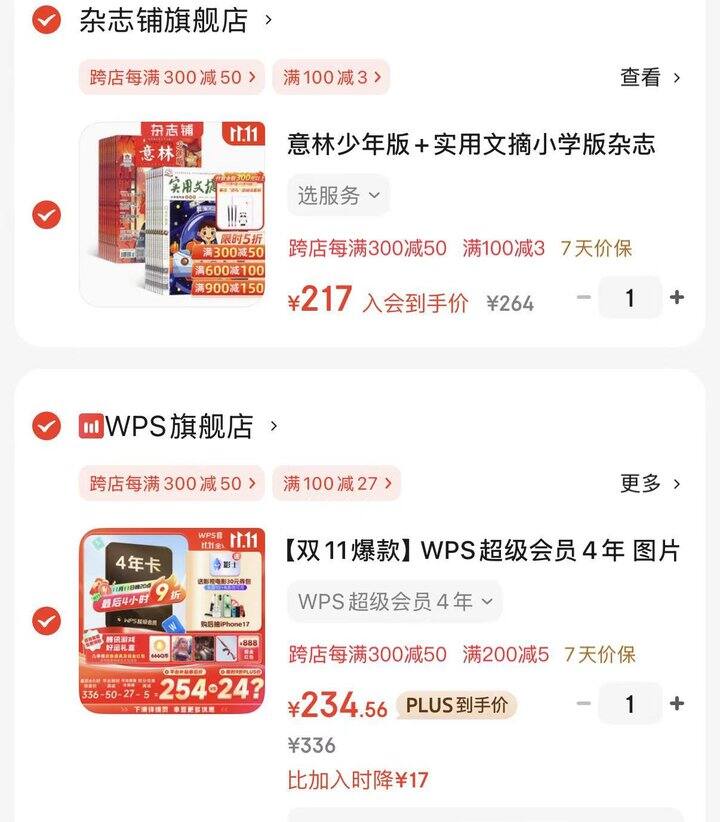720x822 pixels.
Task: Open the WPS旗舰店 store page
Action: [180, 426]
